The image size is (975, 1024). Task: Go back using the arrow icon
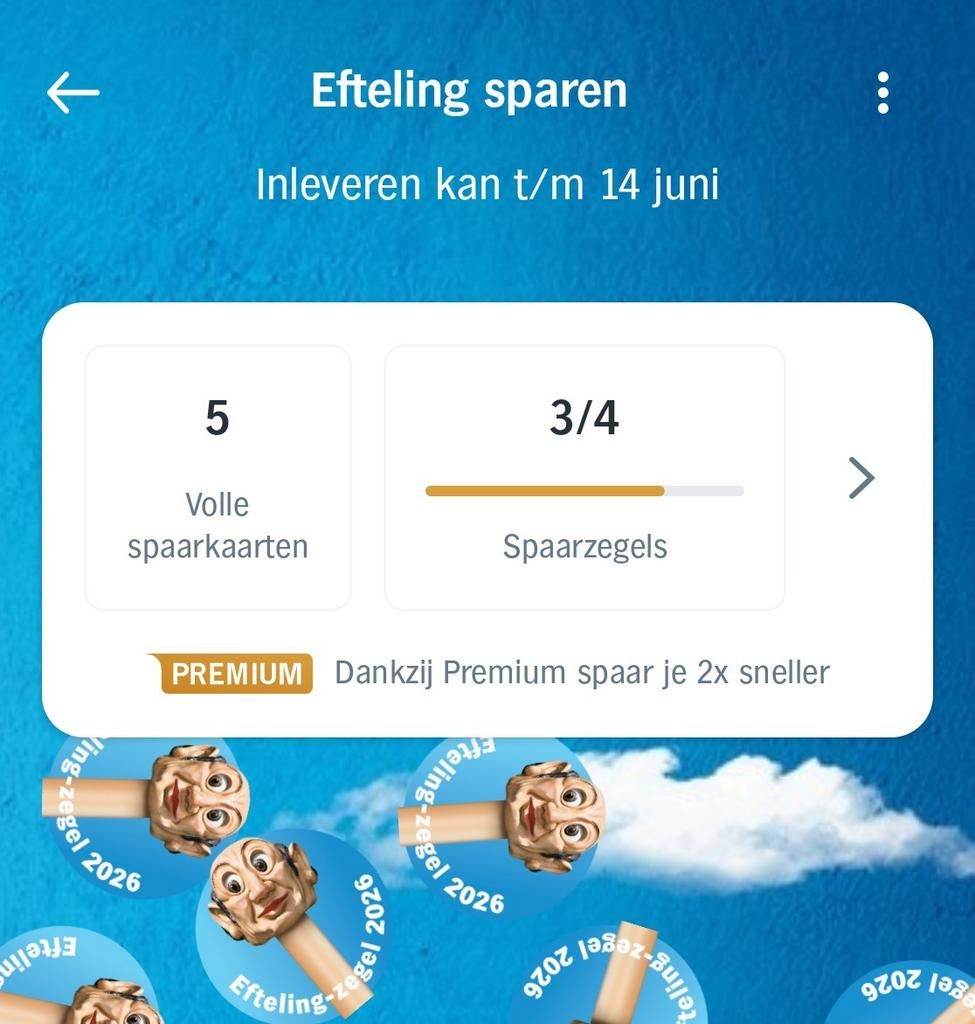pos(73,93)
